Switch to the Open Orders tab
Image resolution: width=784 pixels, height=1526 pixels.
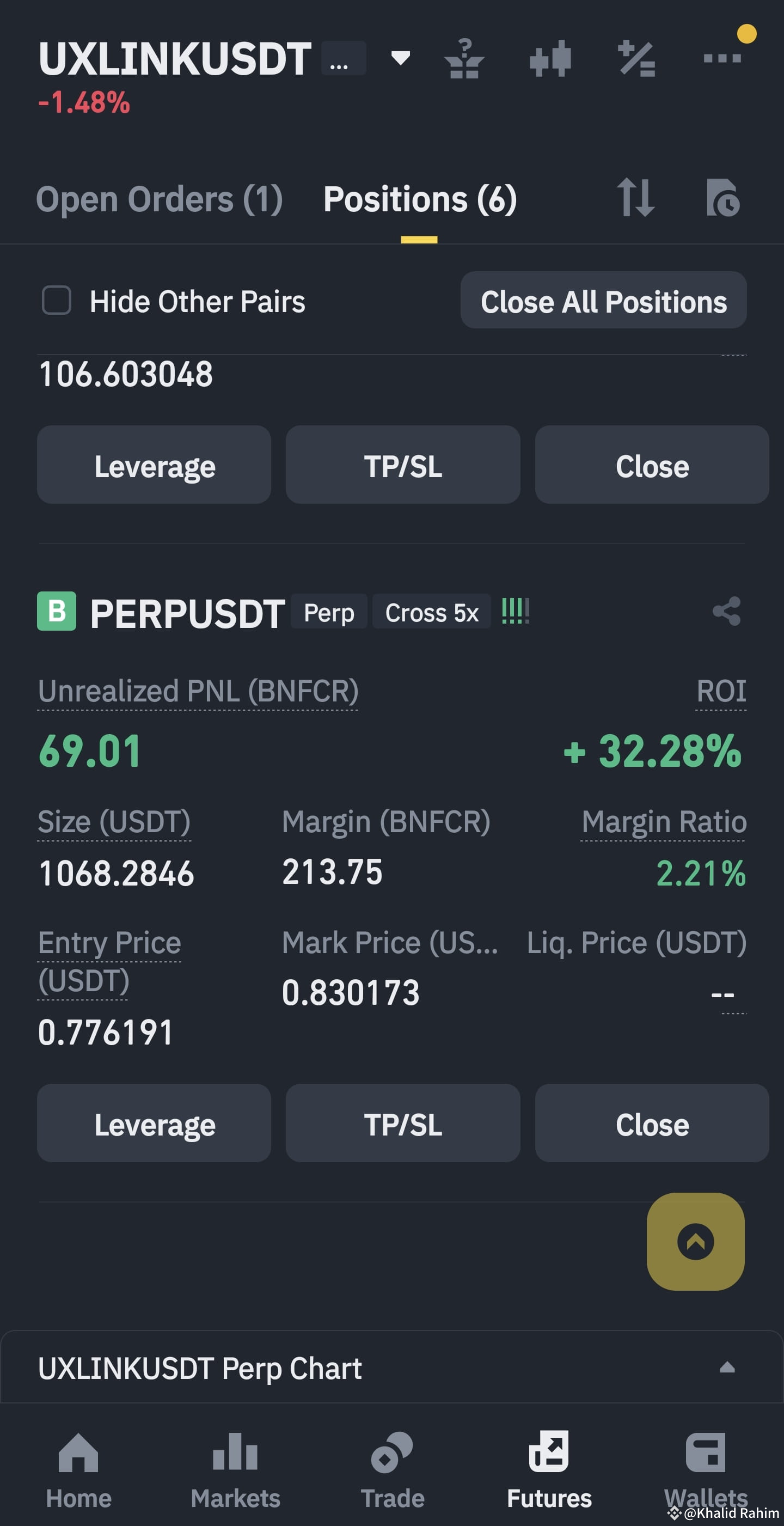pyautogui.click(x=160, y=199)
